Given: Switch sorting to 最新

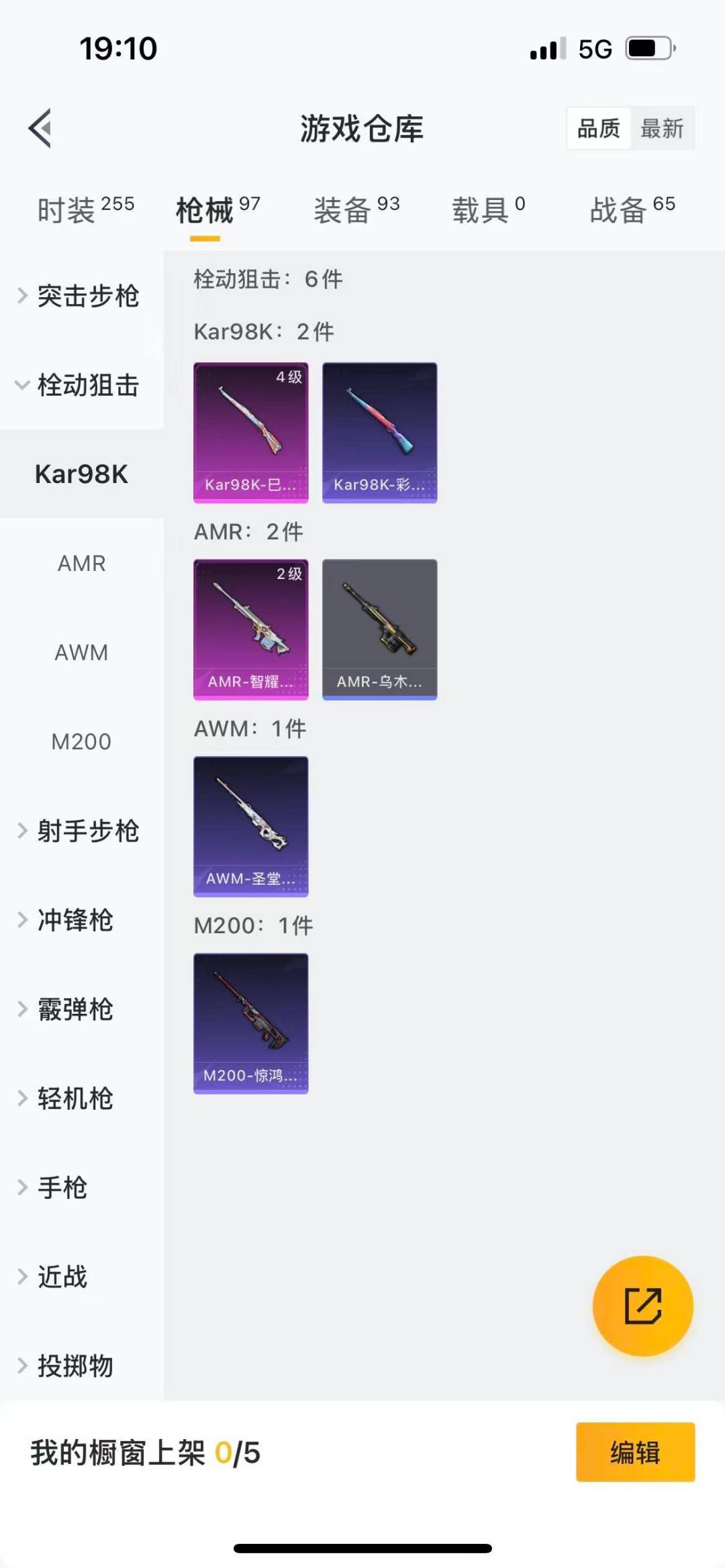Looking at the screenshot, I should pos(662,129).
